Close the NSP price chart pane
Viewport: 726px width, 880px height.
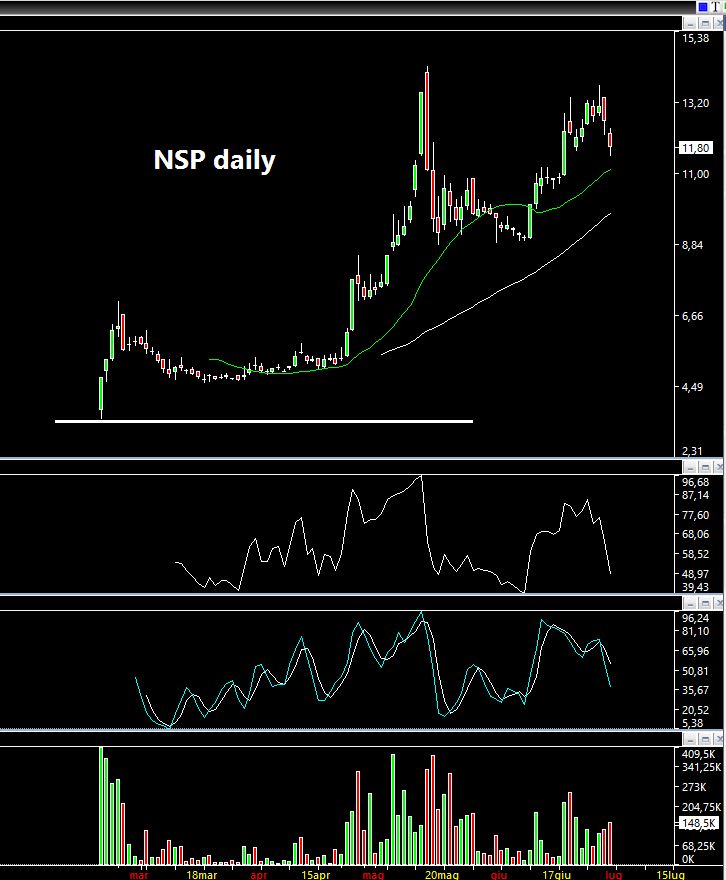click(718, 23)
